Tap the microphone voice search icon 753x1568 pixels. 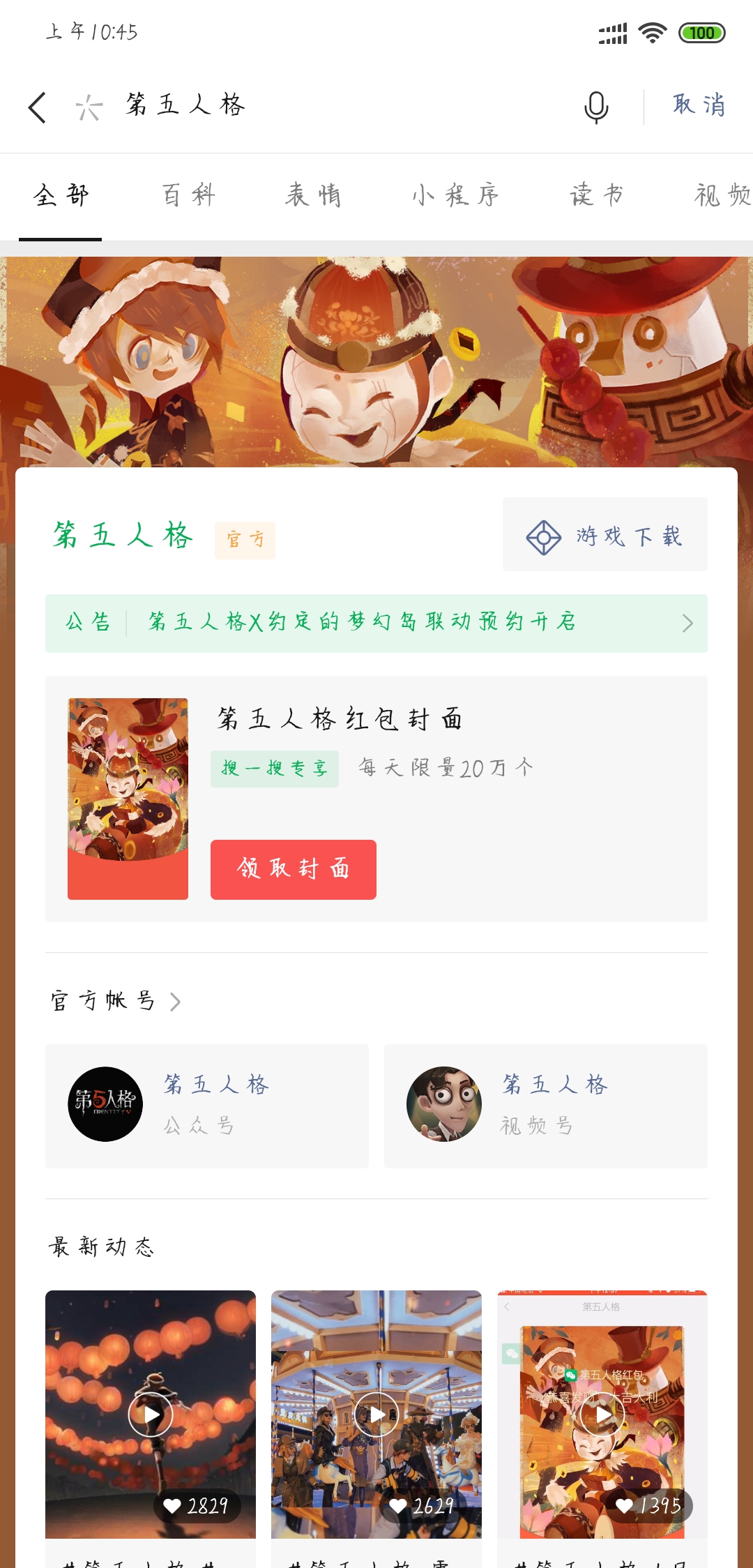coord(596,107)
